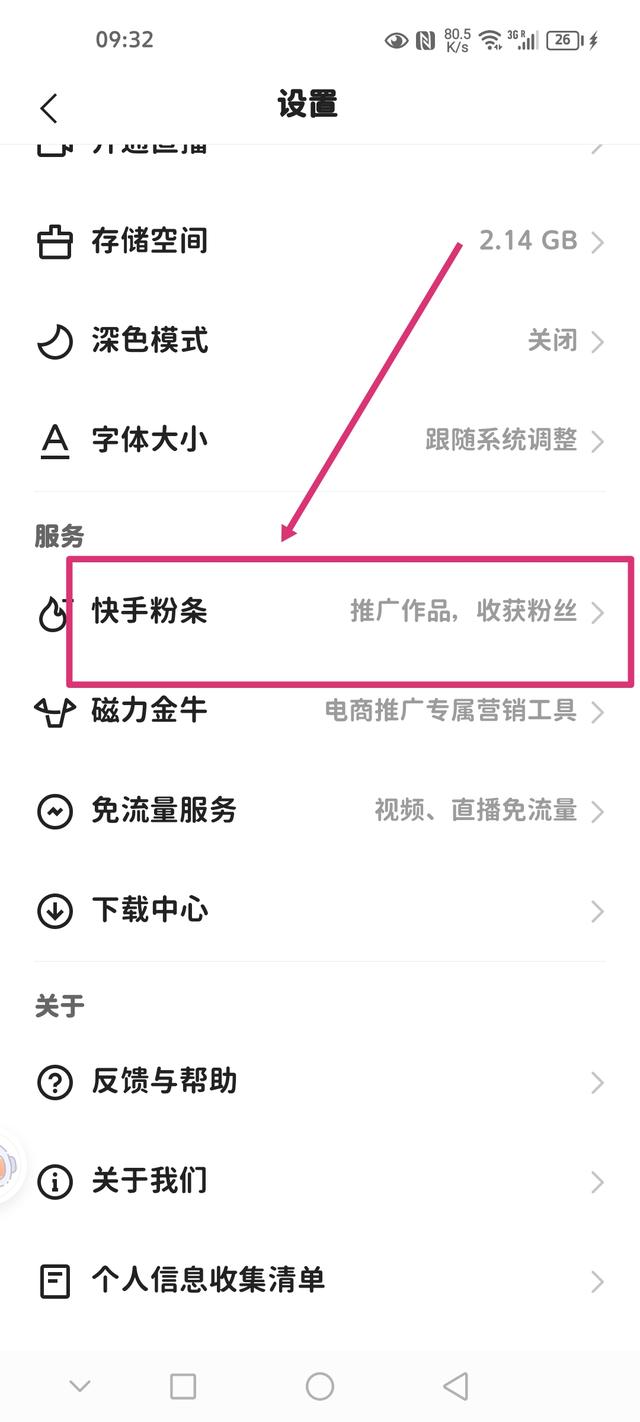The image size is (640, 1422).
Task: Open 下载中心
Action: pos(320,910)
